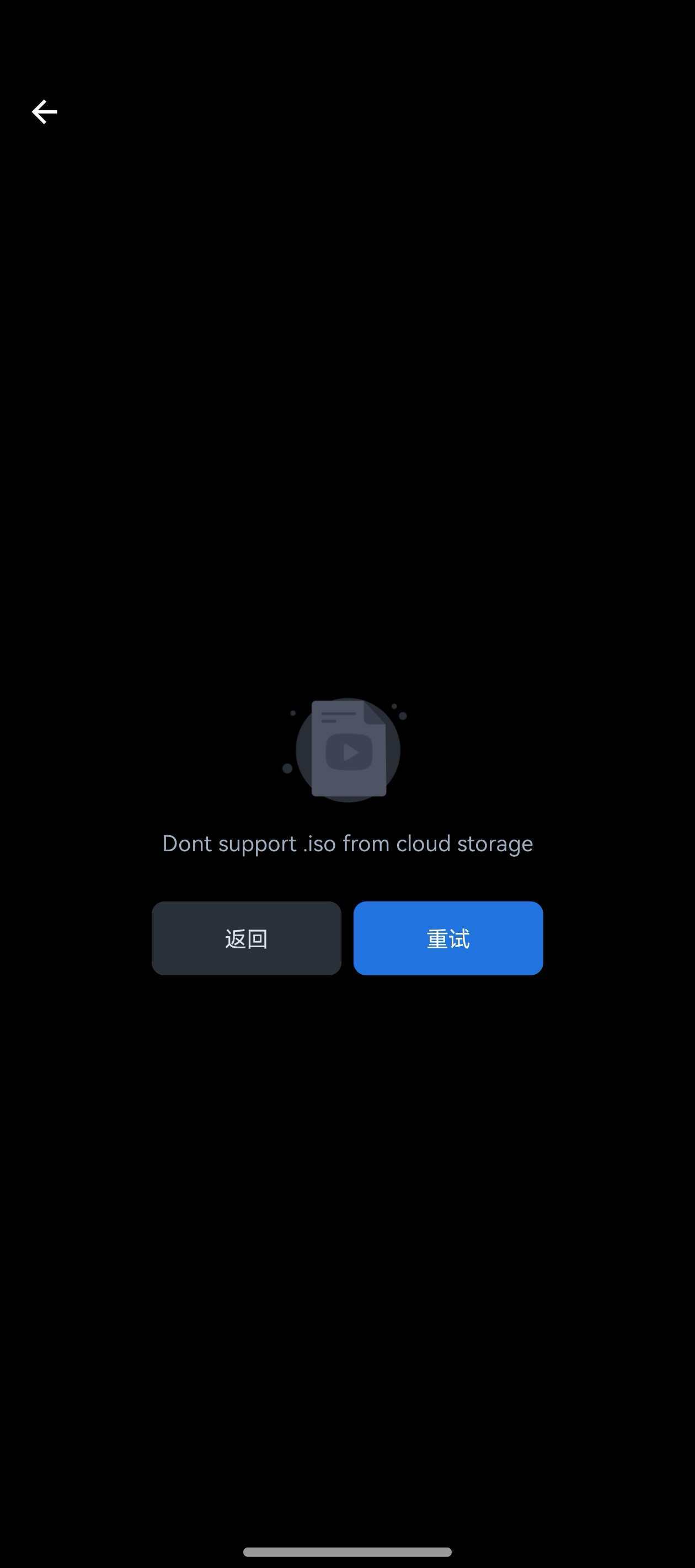Tap the blue 重试 (Retry) button

click(448, 938)
